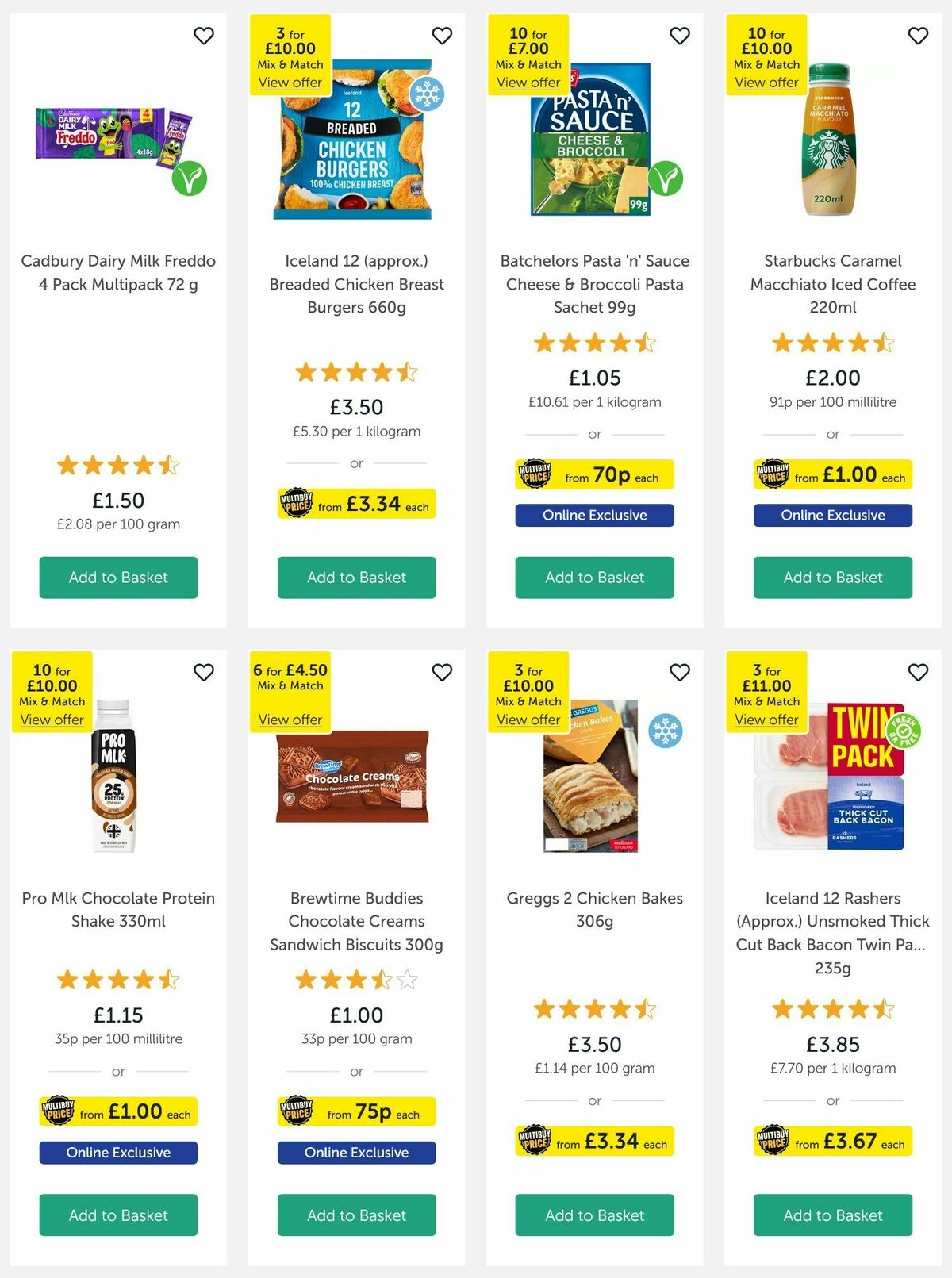This screenshot has width=952, height=1278.
Task: Click the star rating on Iceland chicken burgers
Action: [x=355, y=371]
